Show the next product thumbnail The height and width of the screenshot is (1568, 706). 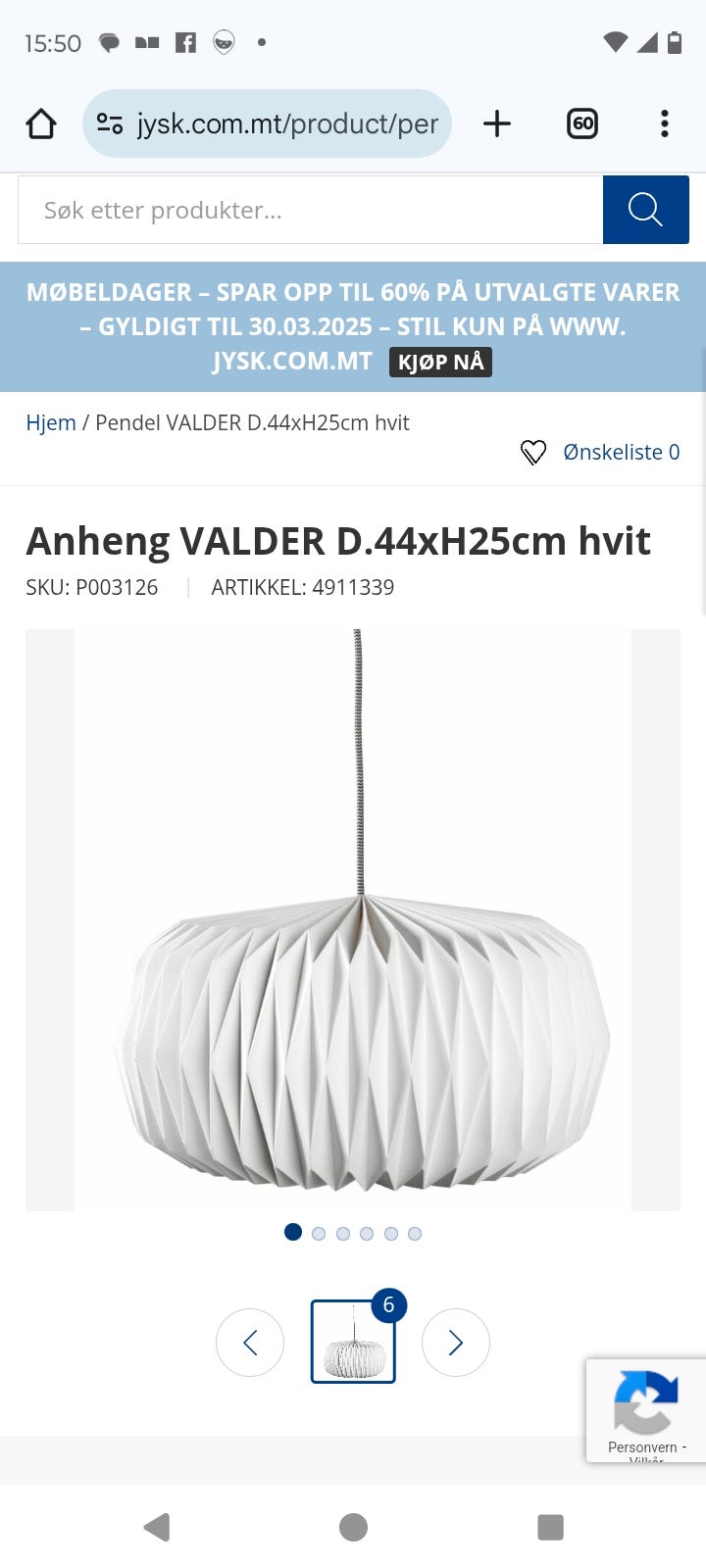(456, 1343)
